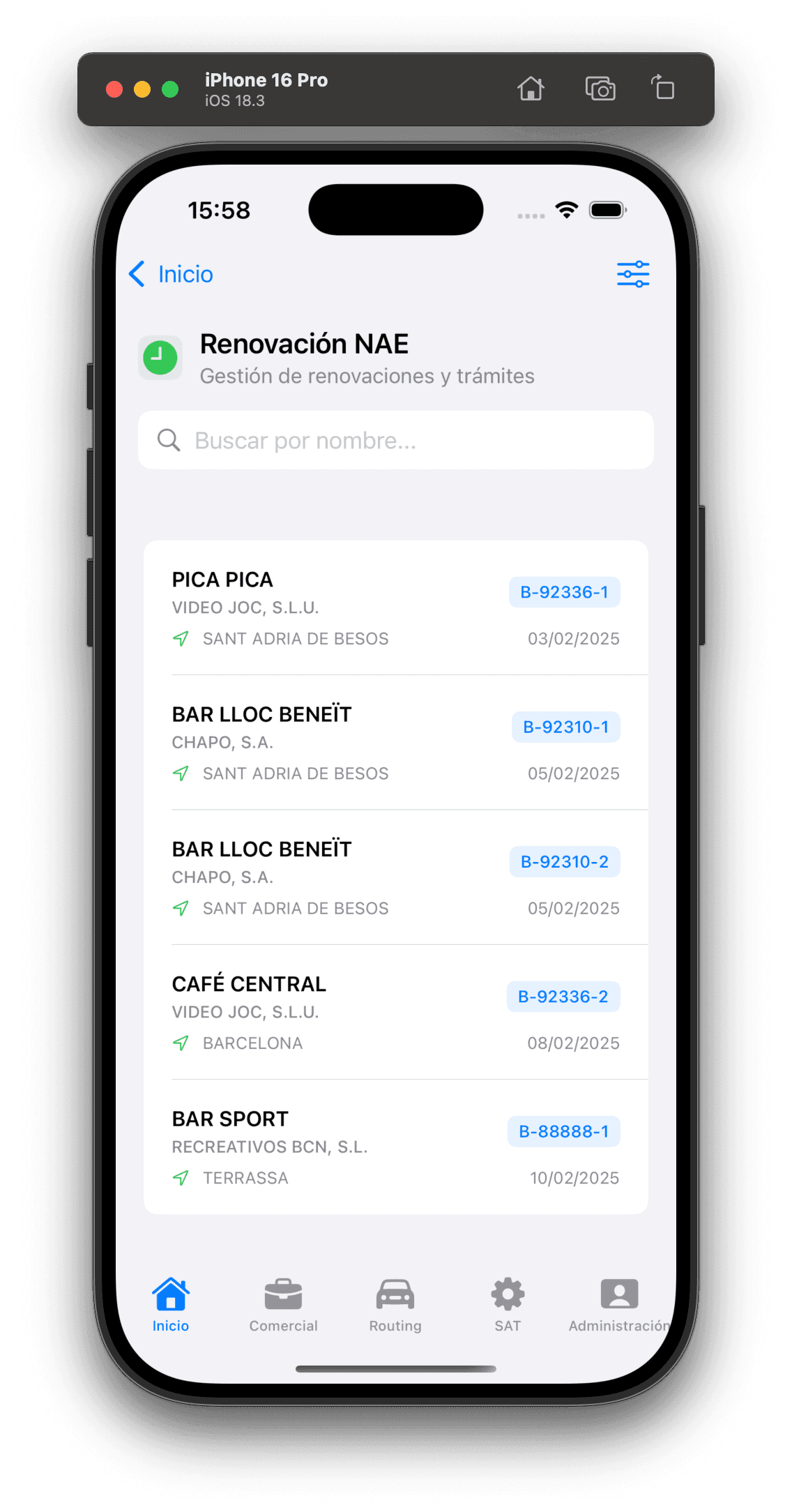792x1512 pixels.
Task: Switch to the Administración tab
Action: [x=619, y=1304]
